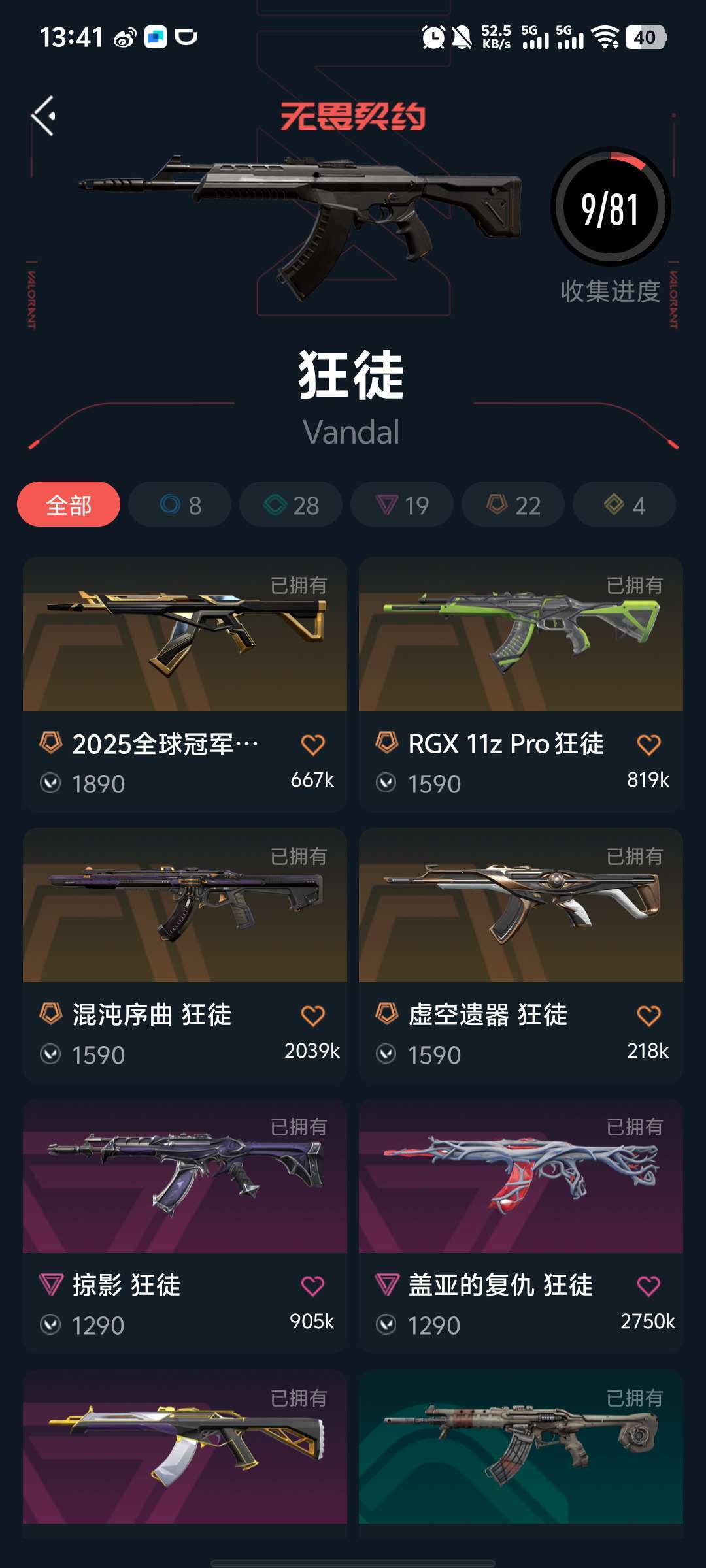706x1568 pixels.
Task: Filter skins by the orange tier showing 22
Action: (x=513, y=504)
